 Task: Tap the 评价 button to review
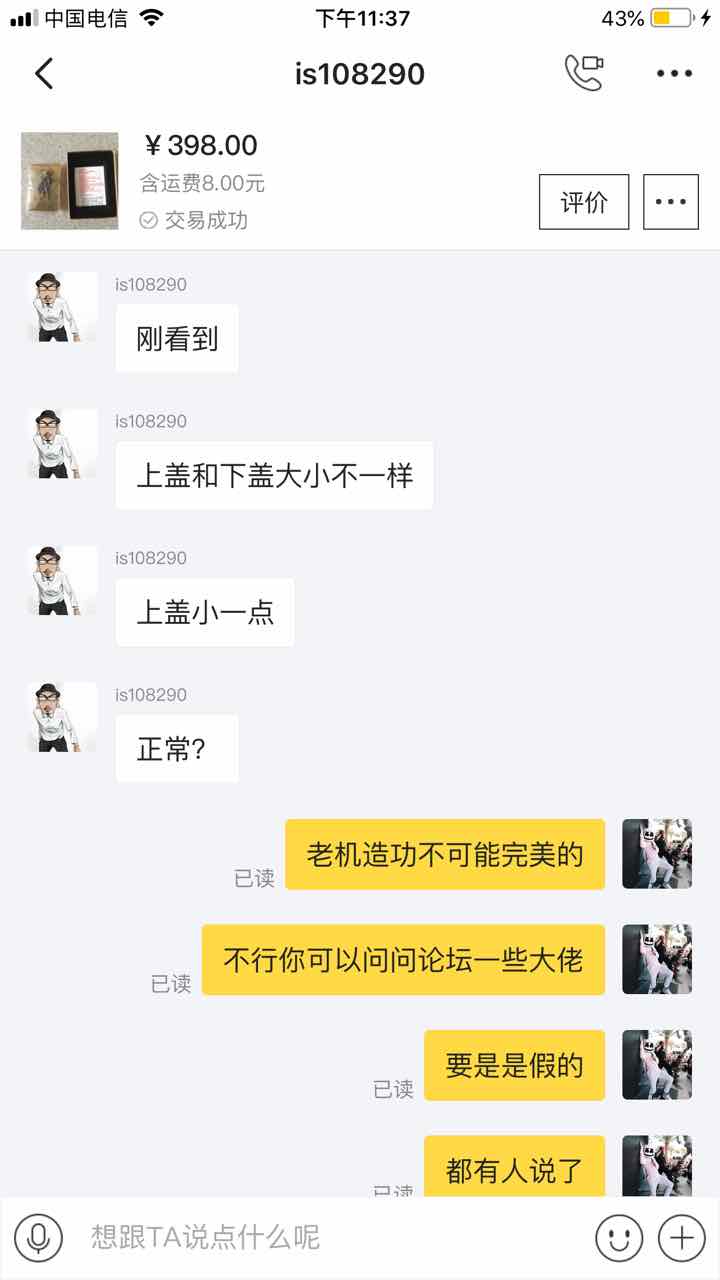point(584,202)
